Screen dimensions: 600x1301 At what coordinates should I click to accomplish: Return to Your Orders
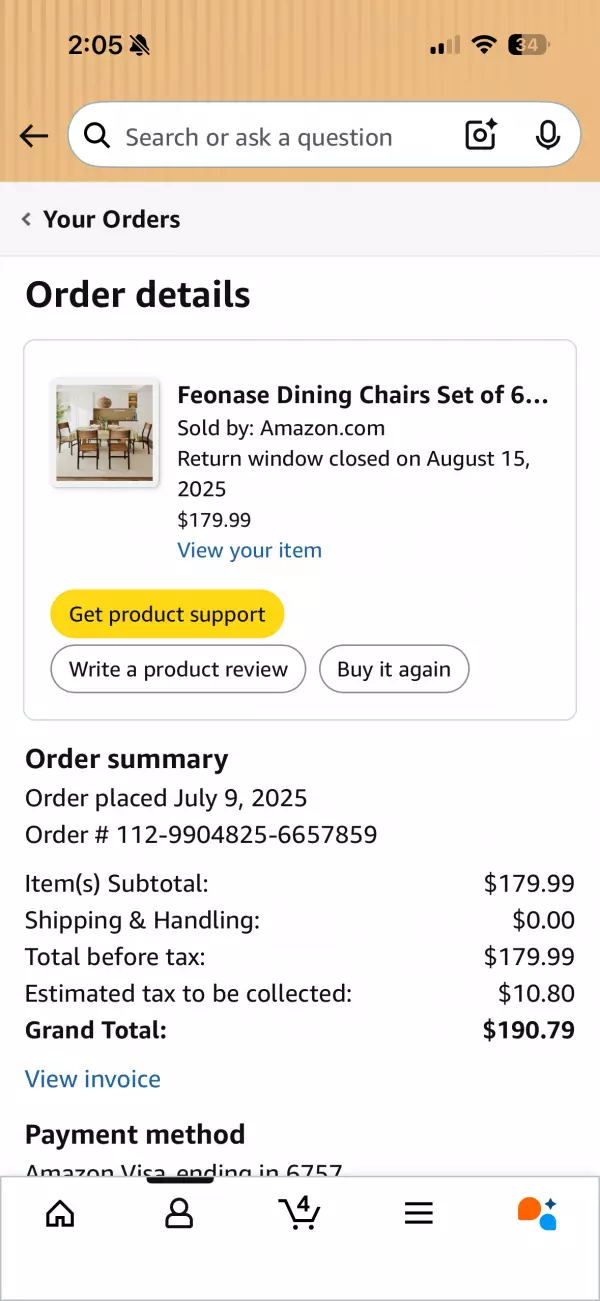point(102,219)
